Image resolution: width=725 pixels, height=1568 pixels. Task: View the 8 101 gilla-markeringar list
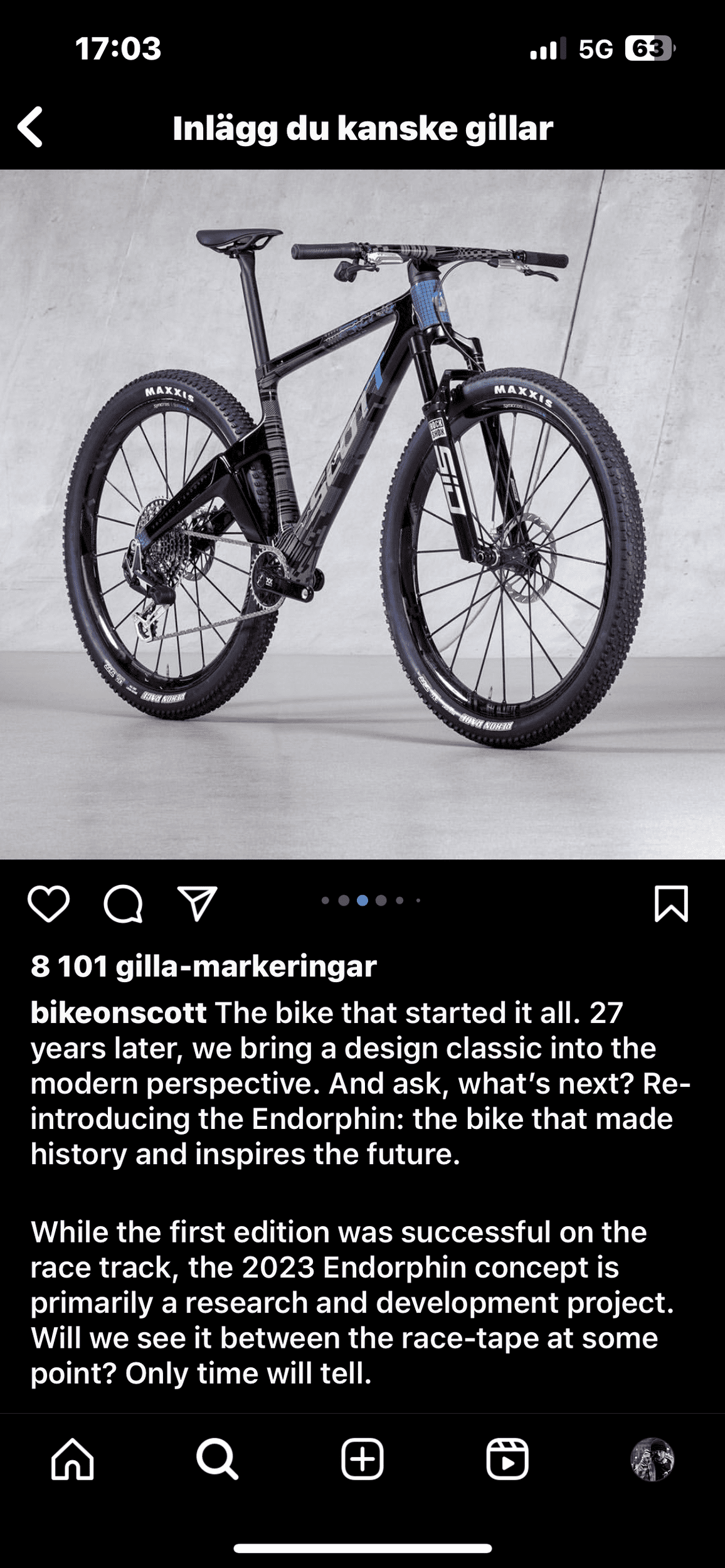pyautogui.click(x=203, y=967)
